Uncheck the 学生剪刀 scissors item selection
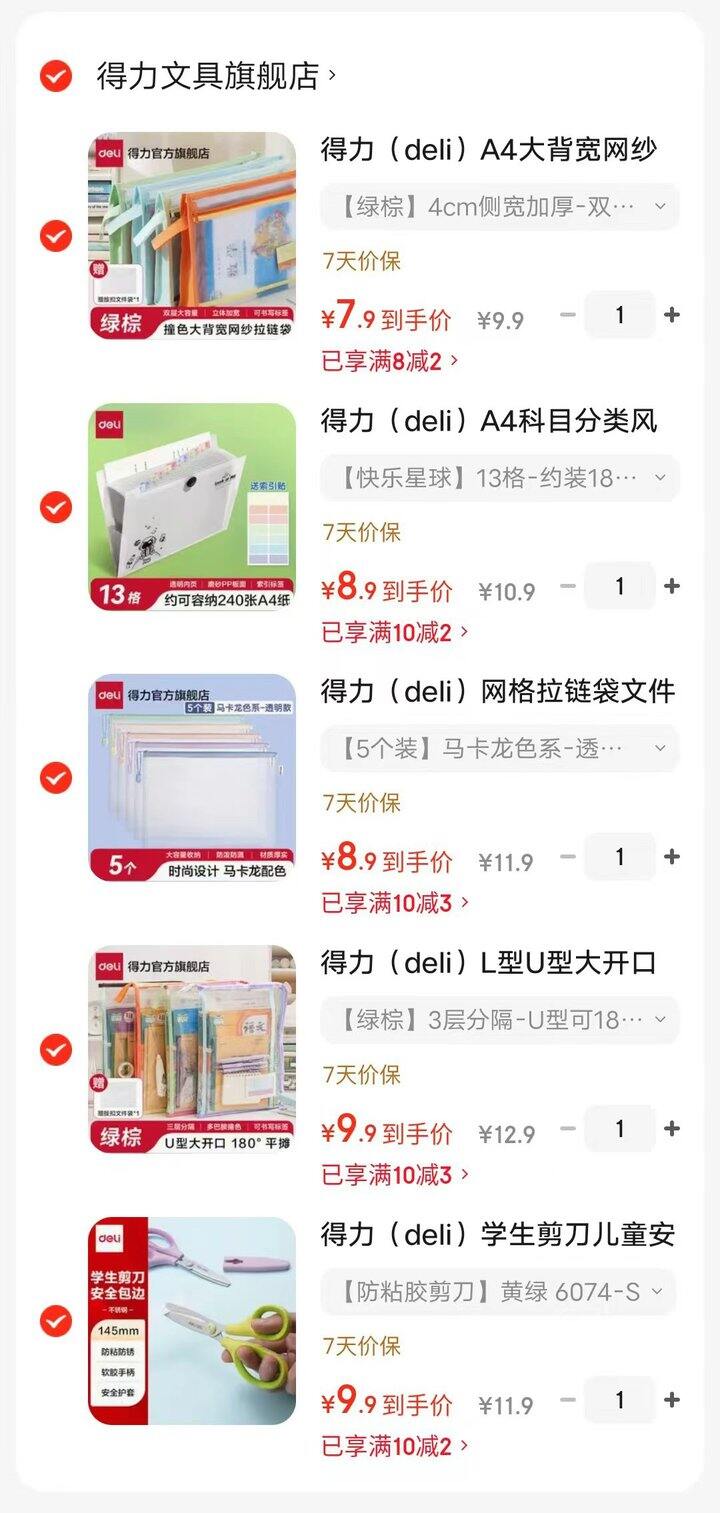 [57, 1320]
